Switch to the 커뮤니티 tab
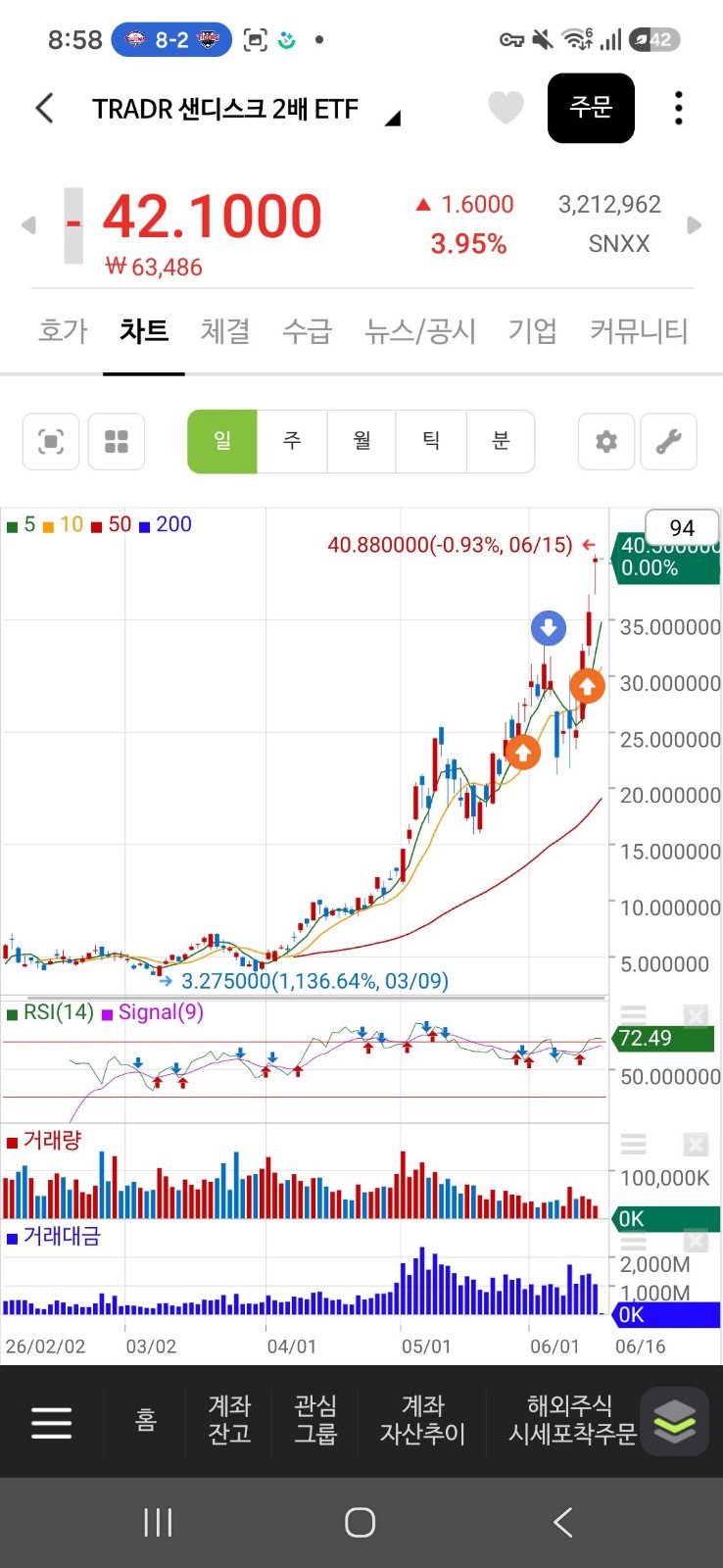The height and width of the screenshot is (1568, 723). (x=639, y=330)
